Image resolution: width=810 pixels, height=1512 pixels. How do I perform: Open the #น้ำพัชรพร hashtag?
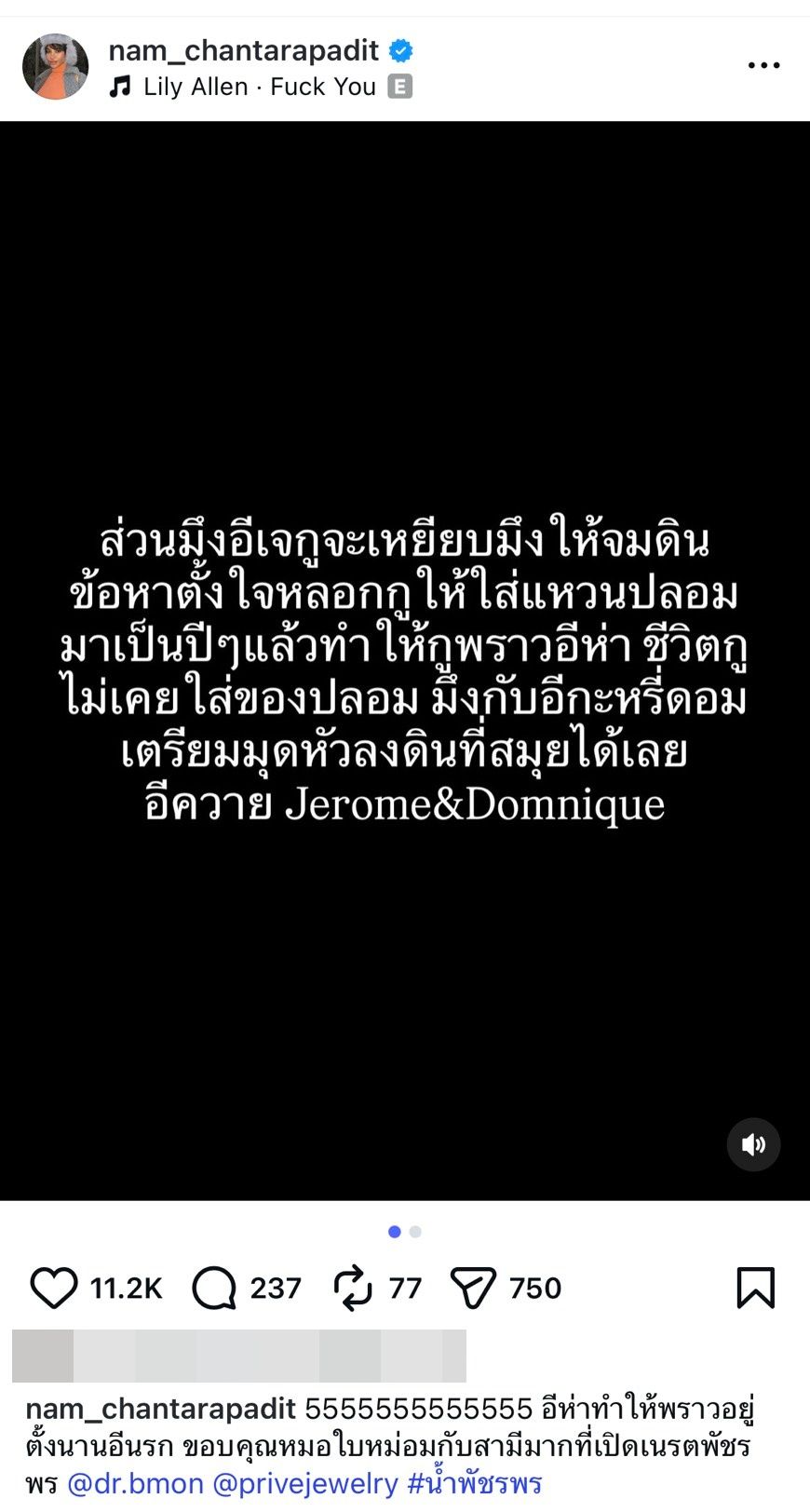pos(475,1483)
